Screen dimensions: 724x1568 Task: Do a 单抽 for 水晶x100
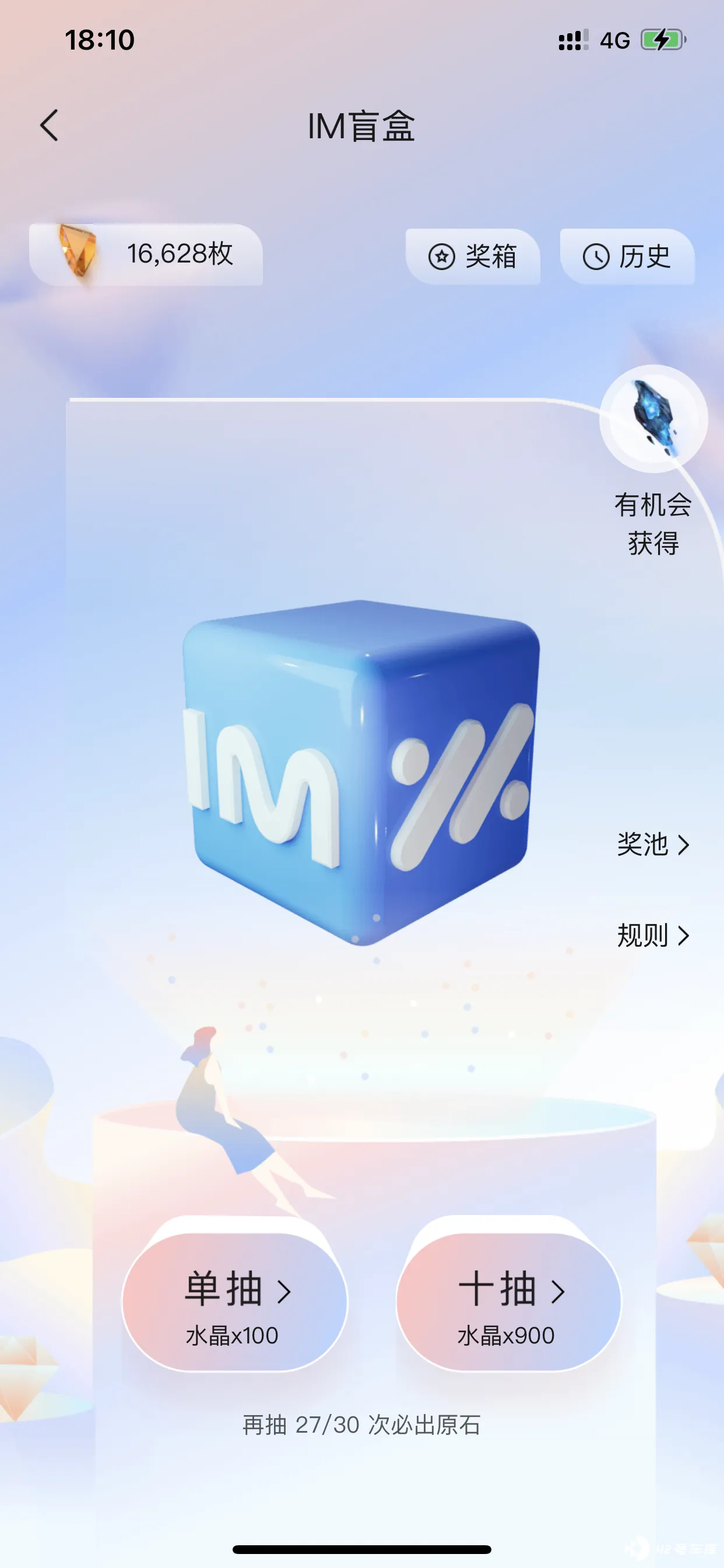tap(235, 1303)
